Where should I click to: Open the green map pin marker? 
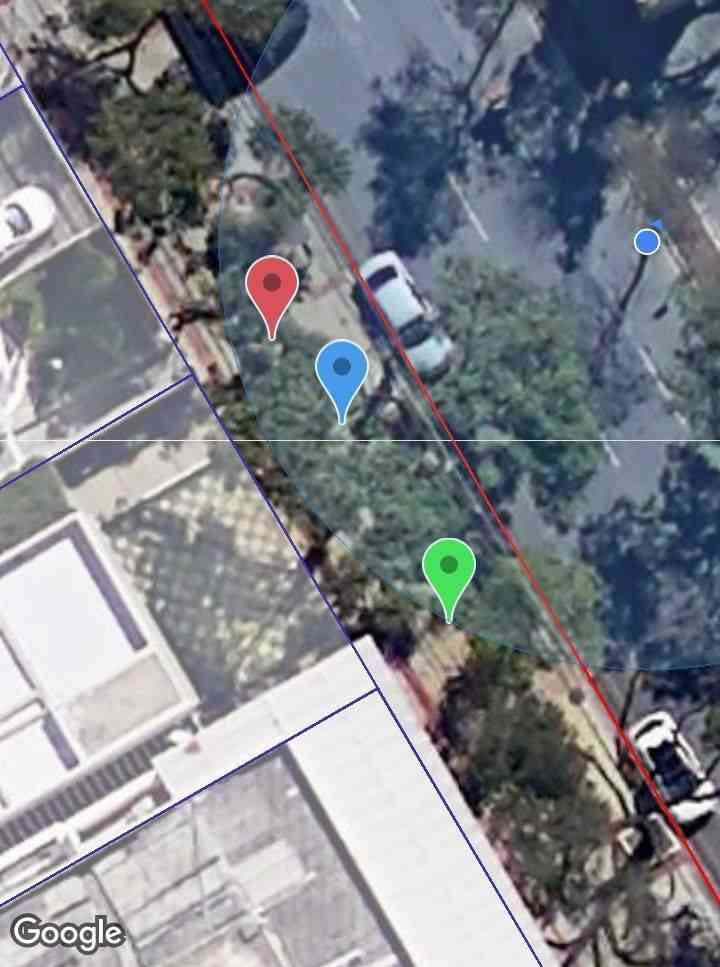[x=449, y=569]
